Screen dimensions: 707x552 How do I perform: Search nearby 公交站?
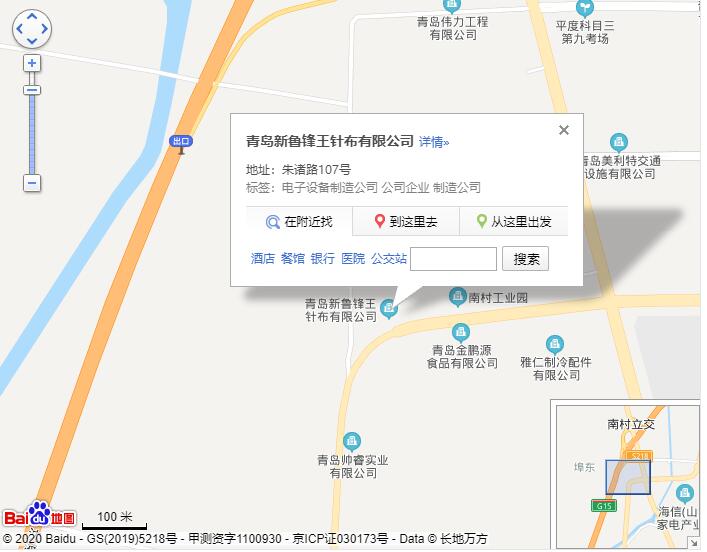click(388, 259)
